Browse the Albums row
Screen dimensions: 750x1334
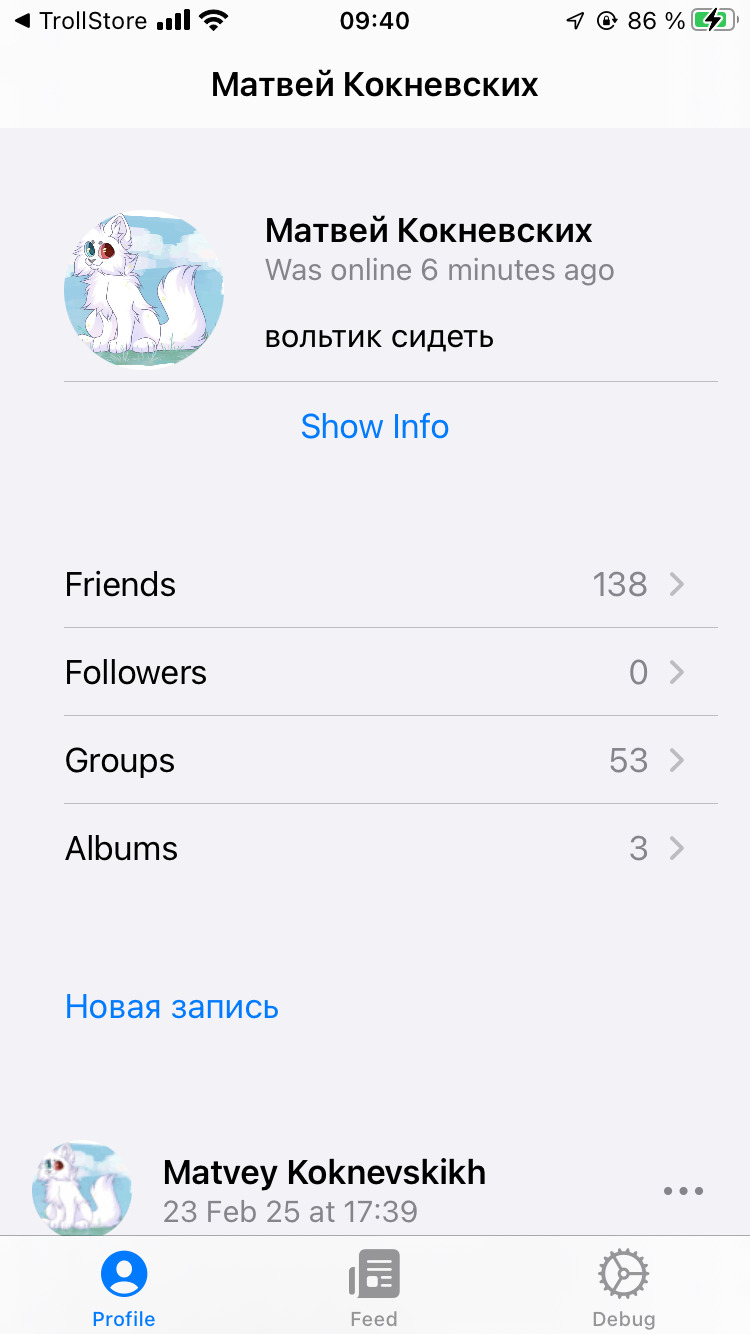(375, 849)
